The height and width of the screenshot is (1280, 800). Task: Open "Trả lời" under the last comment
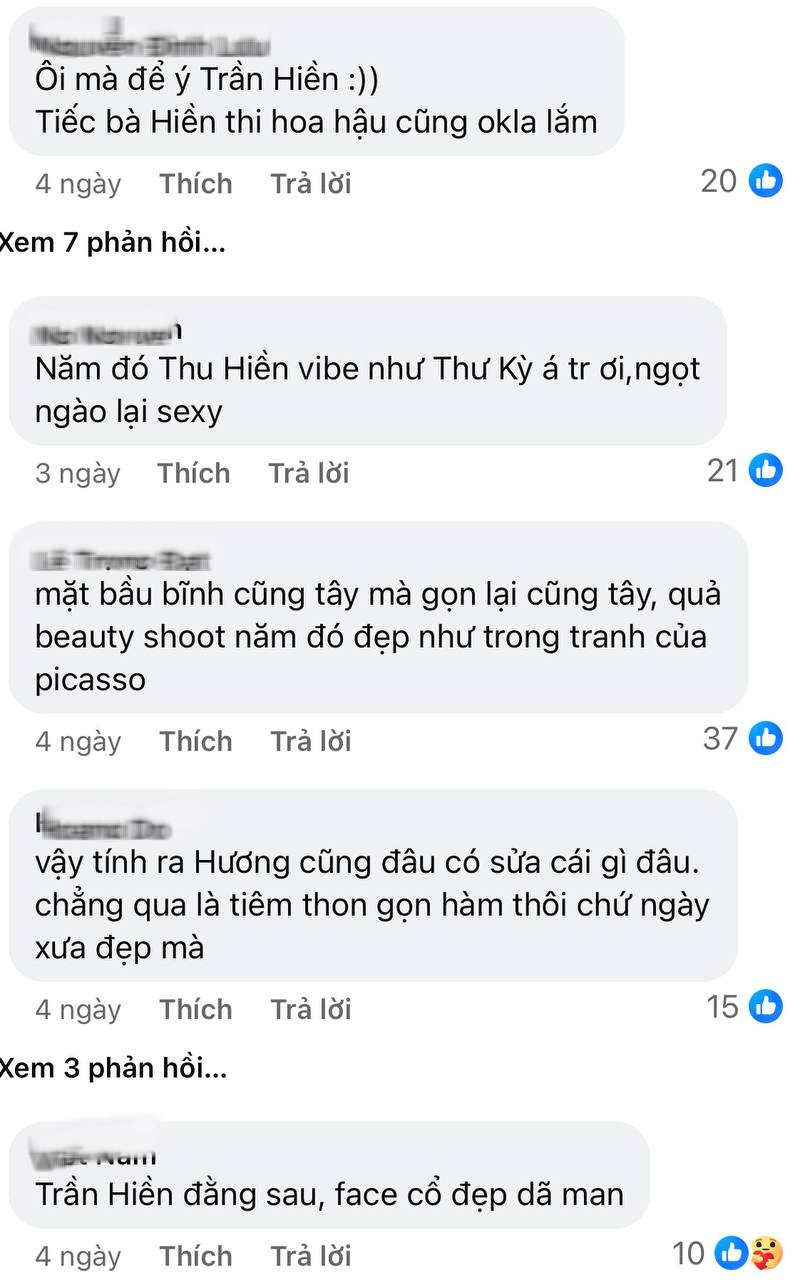tap(310, 1255)
